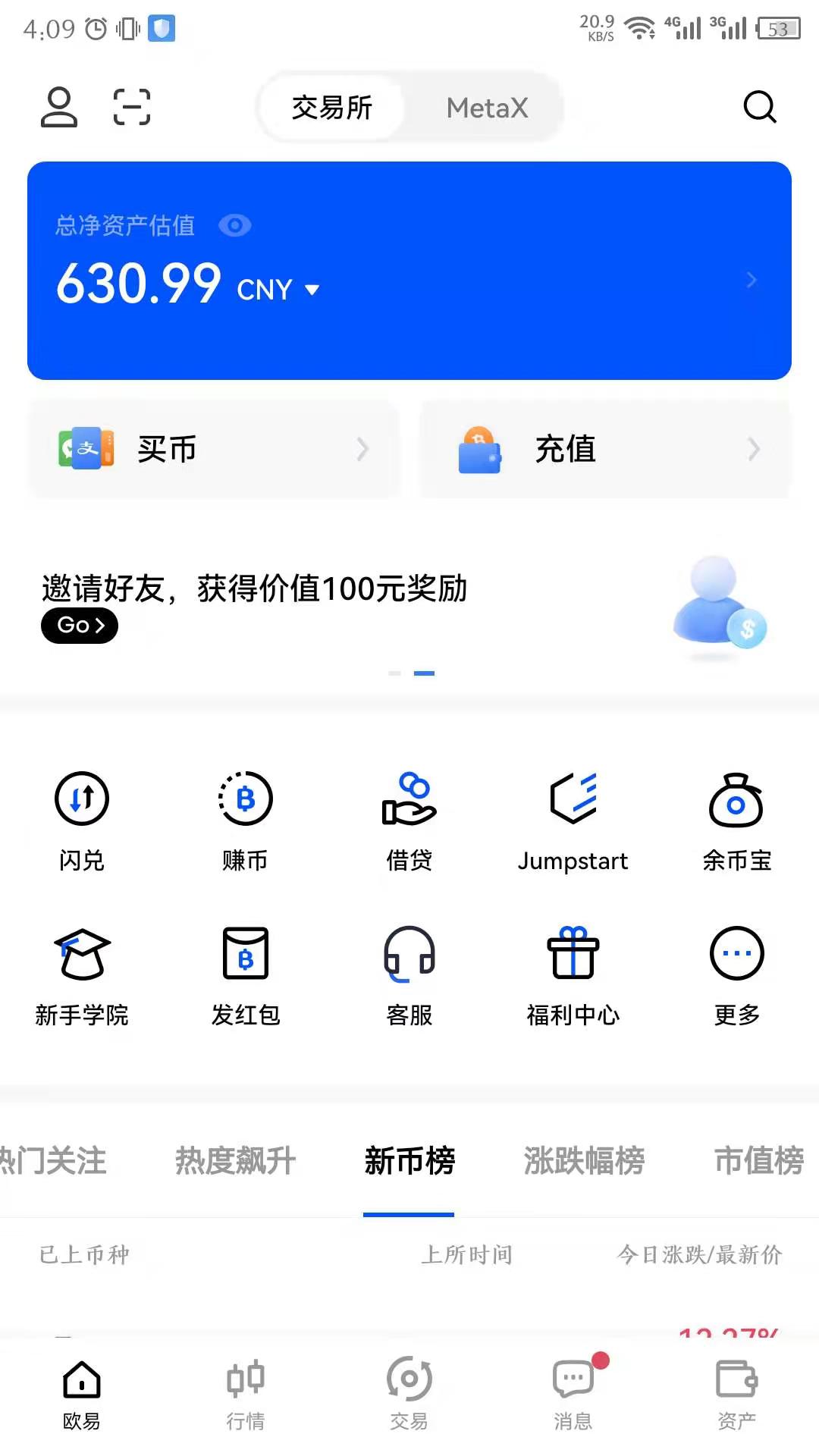Tap the QR code scanner icon
The width and height of the screenshot is (819, 1456).
(132, 108)
